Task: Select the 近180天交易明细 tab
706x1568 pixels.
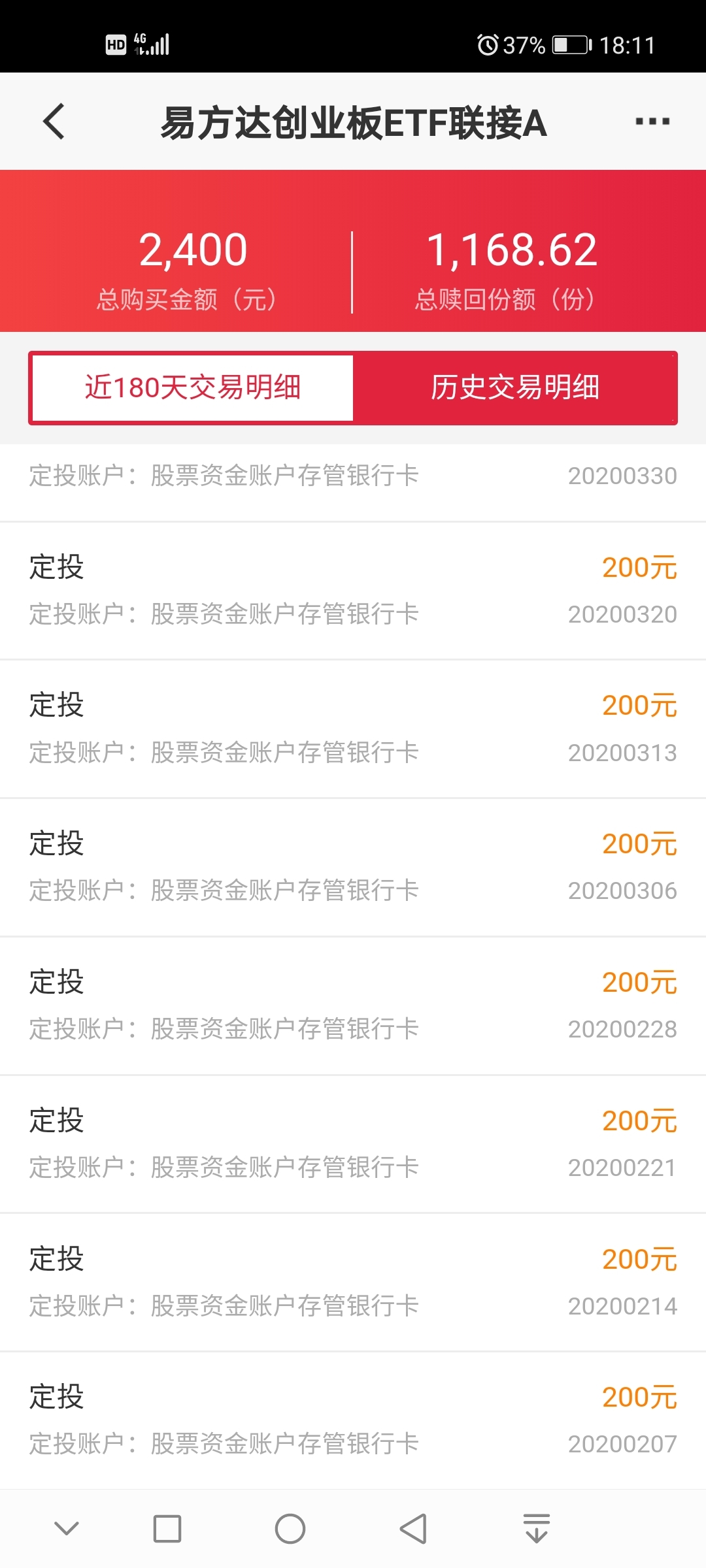Action: 192,387
